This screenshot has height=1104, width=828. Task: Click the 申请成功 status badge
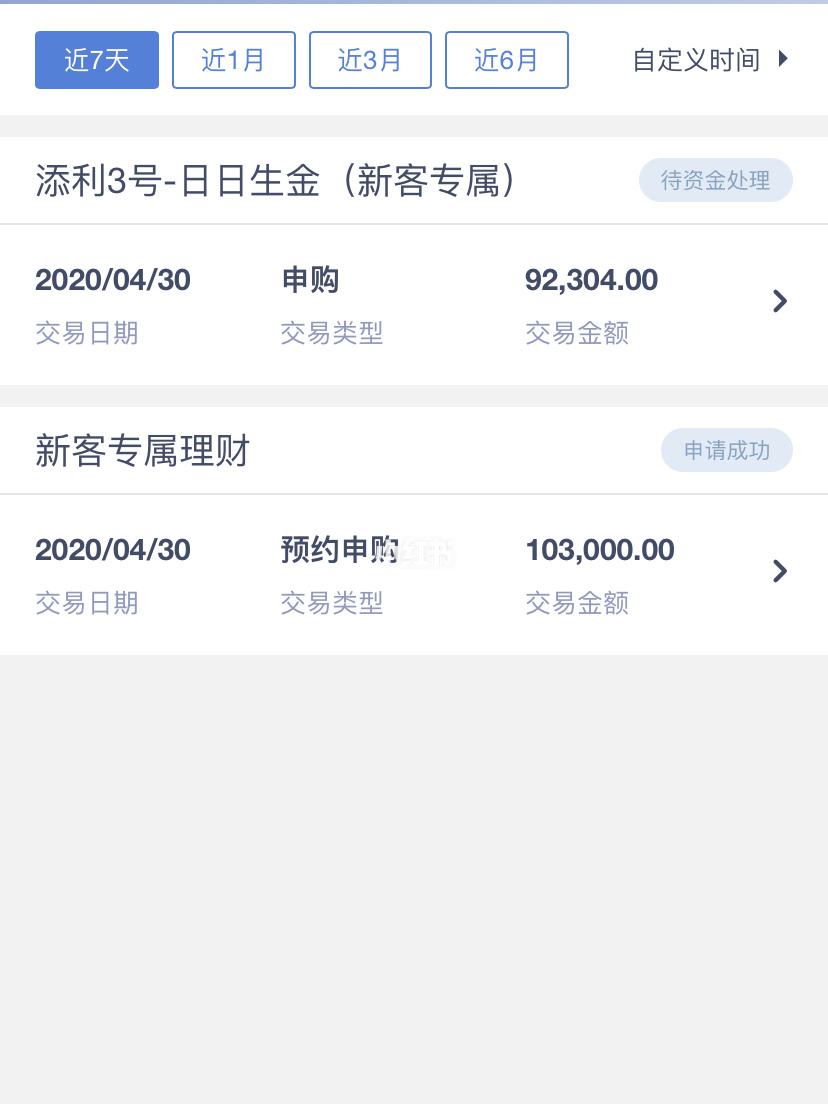coord(727,450)
